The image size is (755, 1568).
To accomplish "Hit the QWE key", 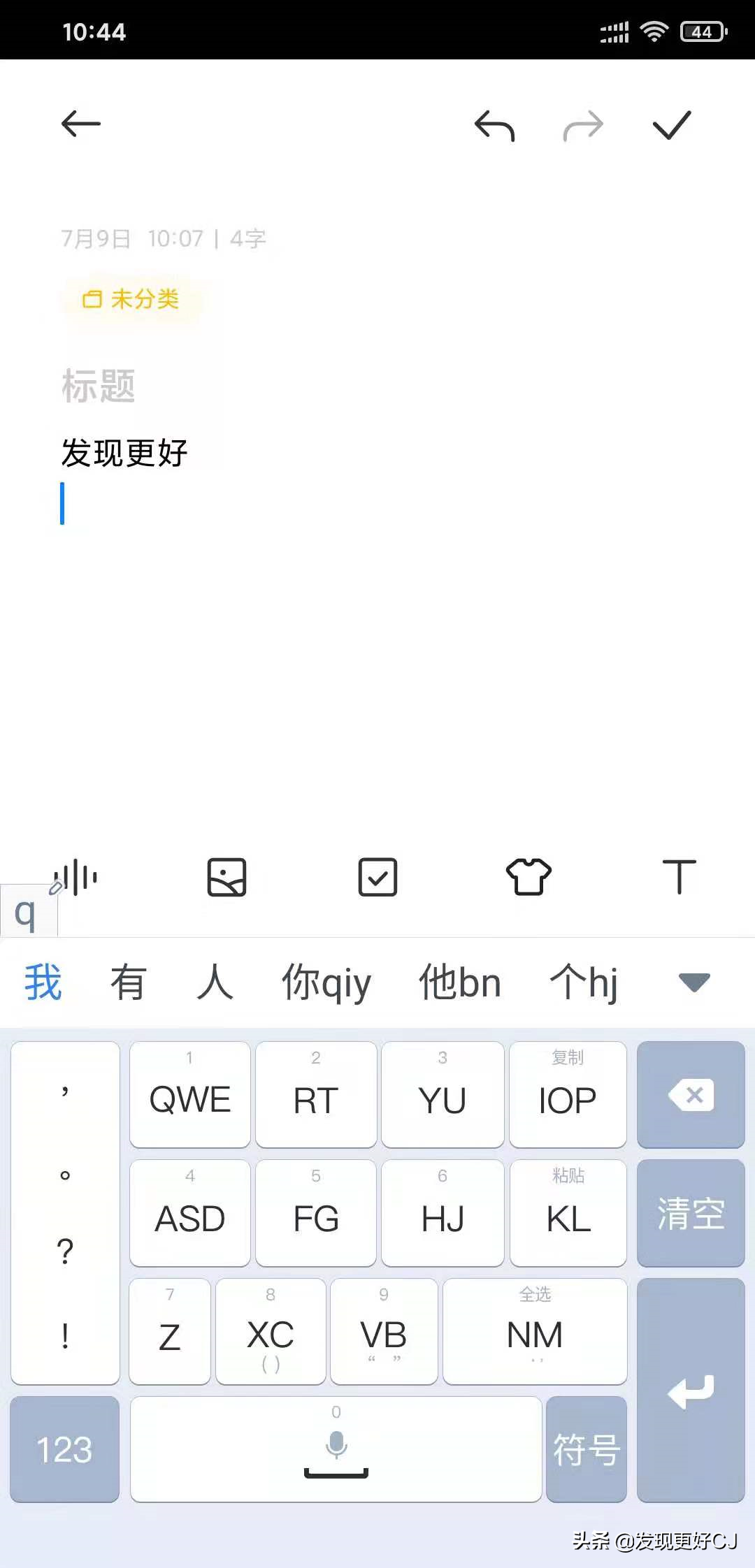I will pyautogui.click(x=190, y=1095).
